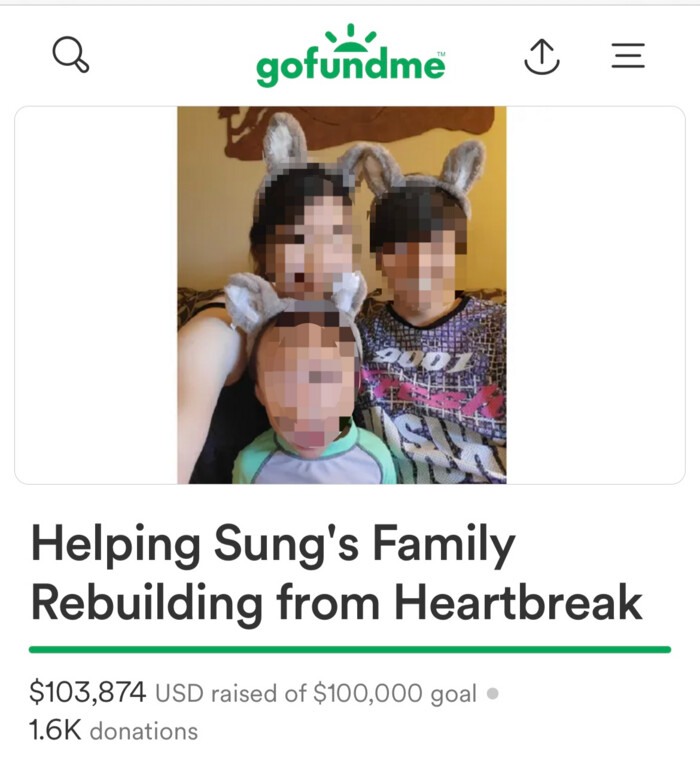Open the hamburger menu

(628, 56)
